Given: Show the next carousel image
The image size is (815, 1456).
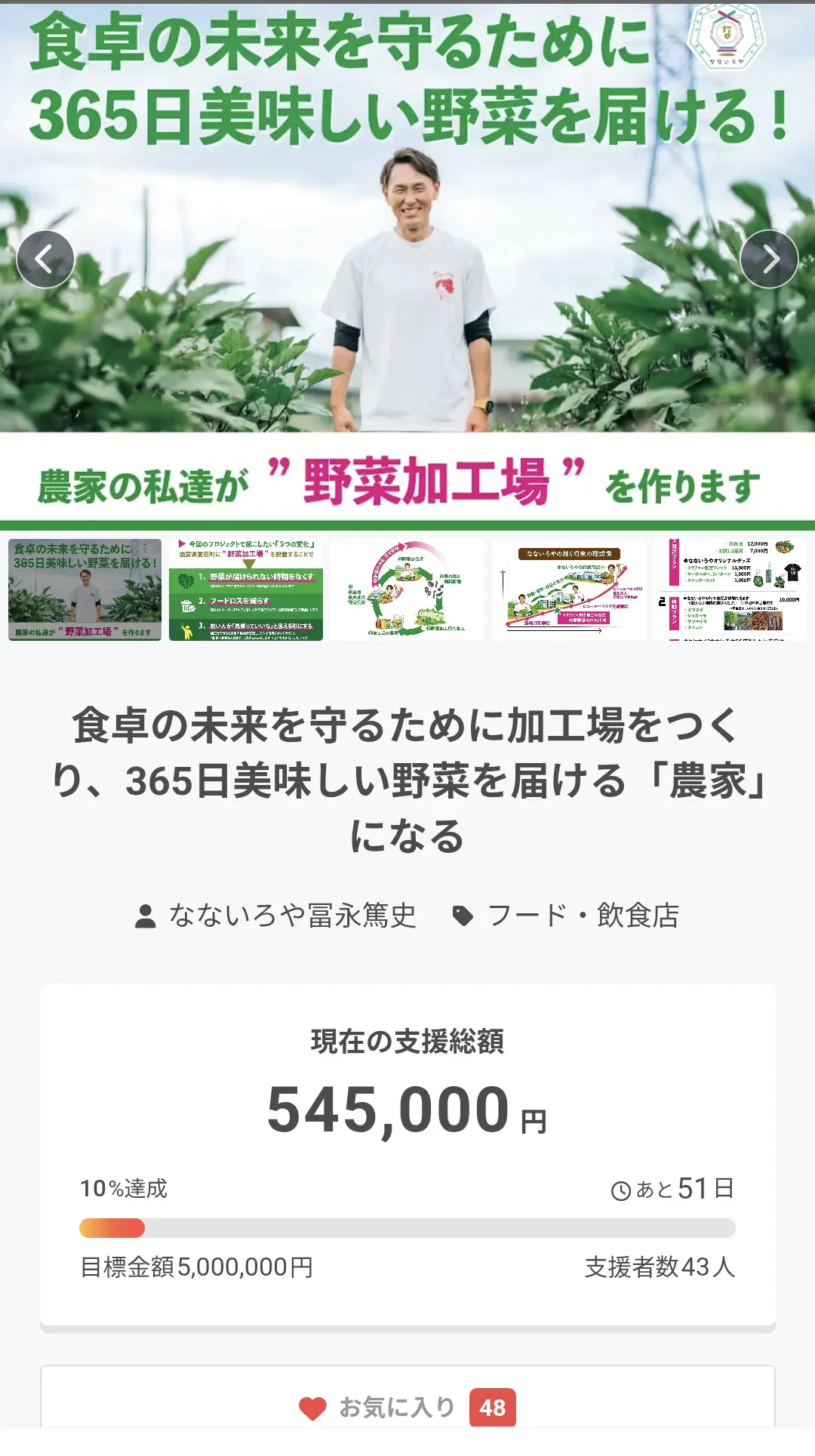Looking at the screenshot, I should (x=769, y=259).
